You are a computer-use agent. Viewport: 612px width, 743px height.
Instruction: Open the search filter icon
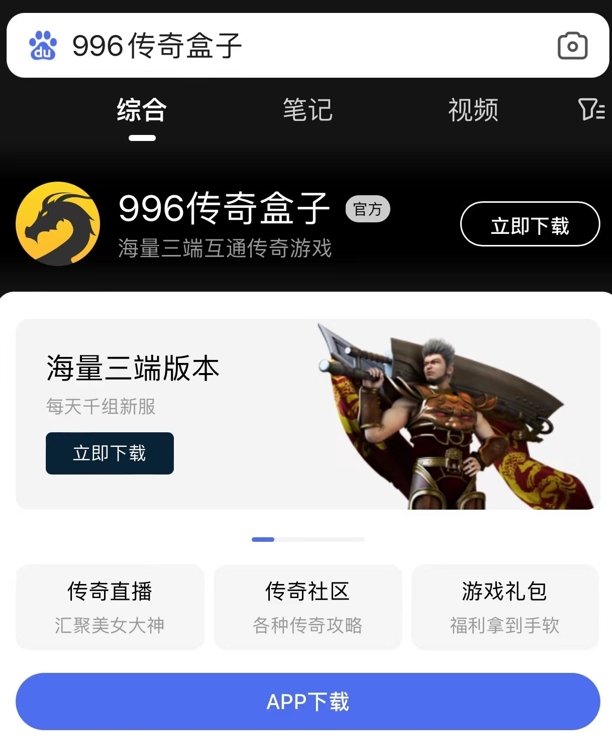(x=591, y=110)
